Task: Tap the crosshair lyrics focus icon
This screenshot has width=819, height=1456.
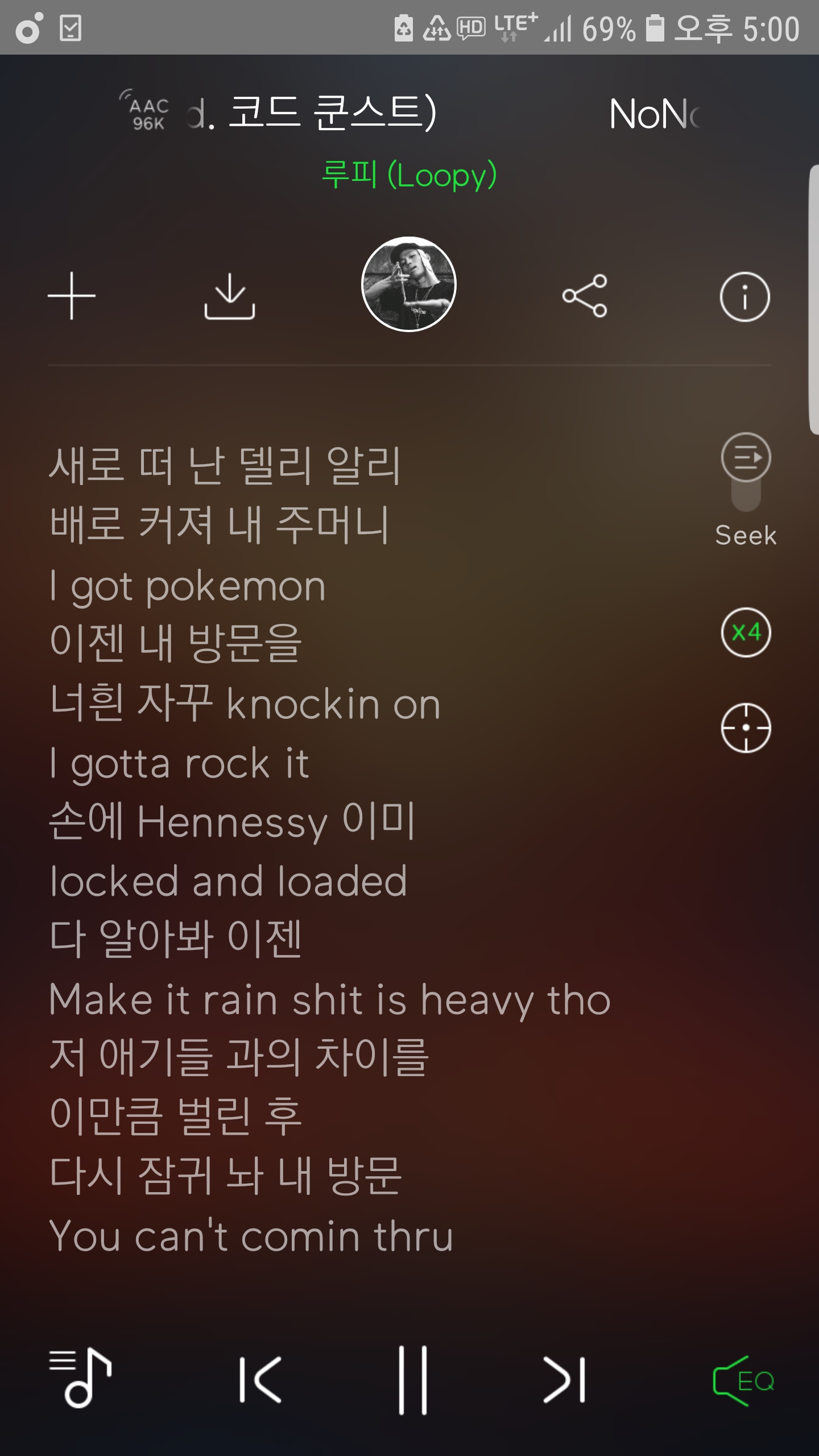Action: click(746, 728)
